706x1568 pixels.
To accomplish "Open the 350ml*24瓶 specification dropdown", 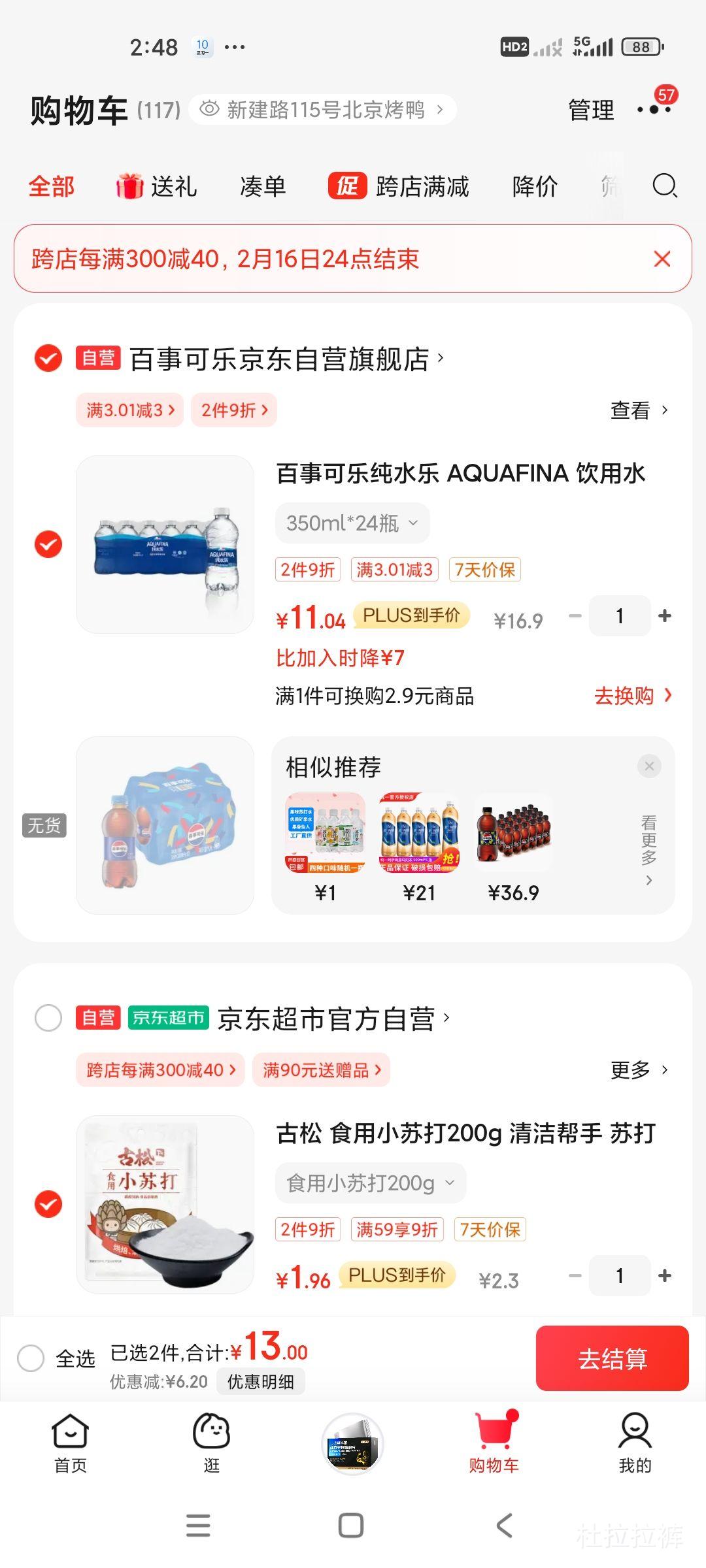I will [350, 522].
